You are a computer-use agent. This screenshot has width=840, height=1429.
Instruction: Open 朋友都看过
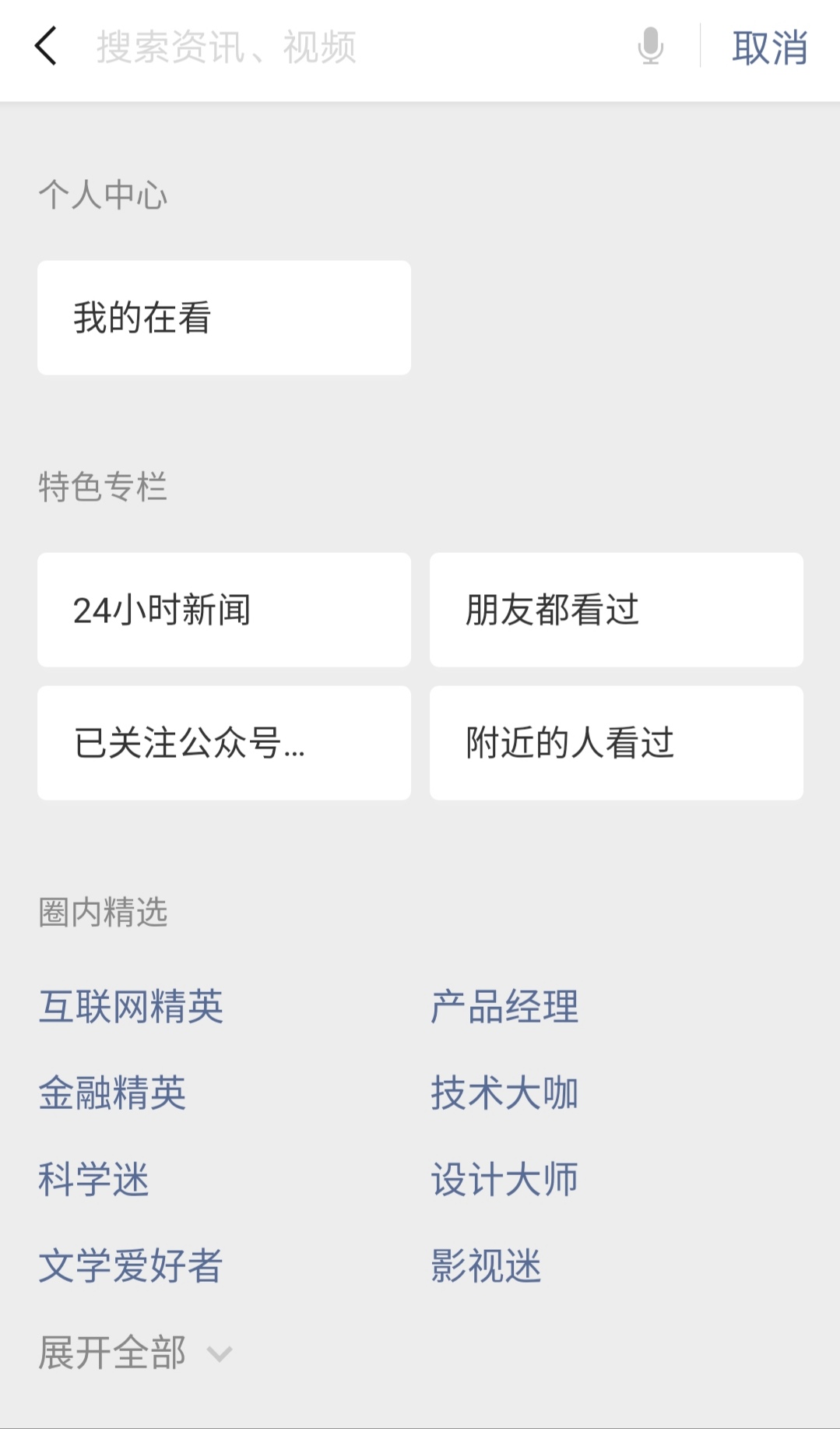pos(617,610)
